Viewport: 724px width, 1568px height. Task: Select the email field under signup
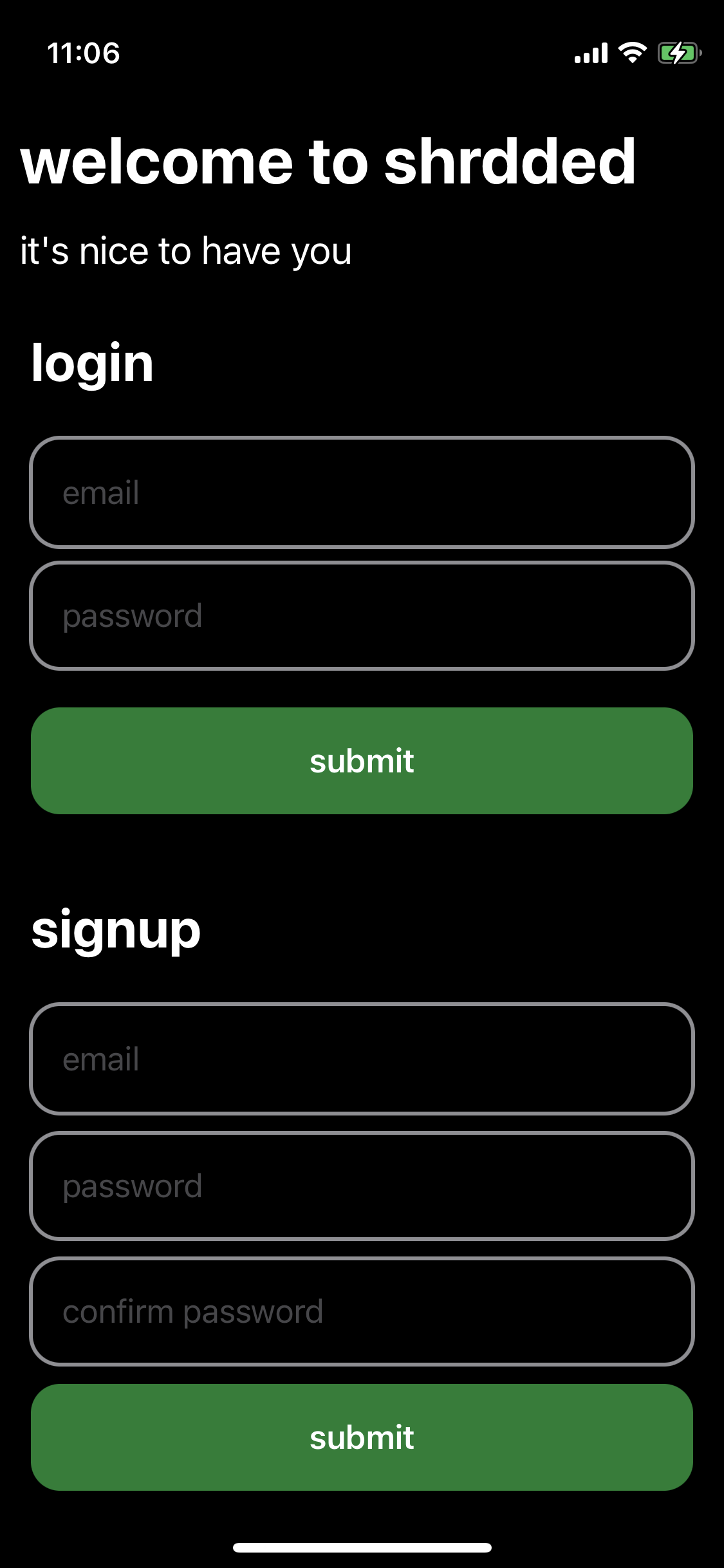[x=362, y=1059]
